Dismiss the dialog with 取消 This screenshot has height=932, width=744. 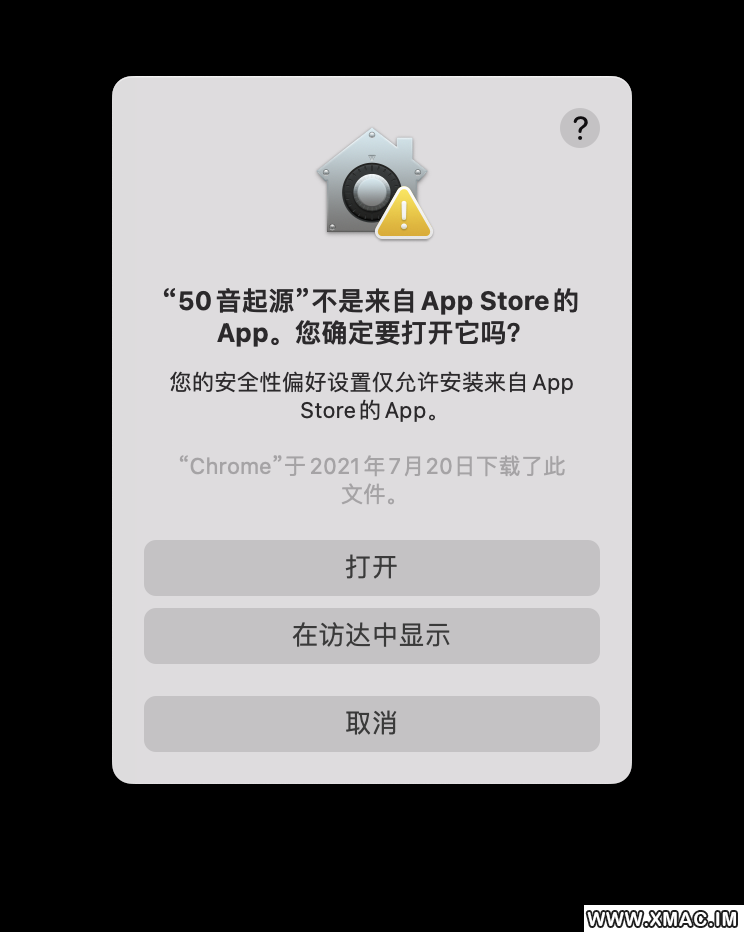pyautogui.click(x=371, y=724)
